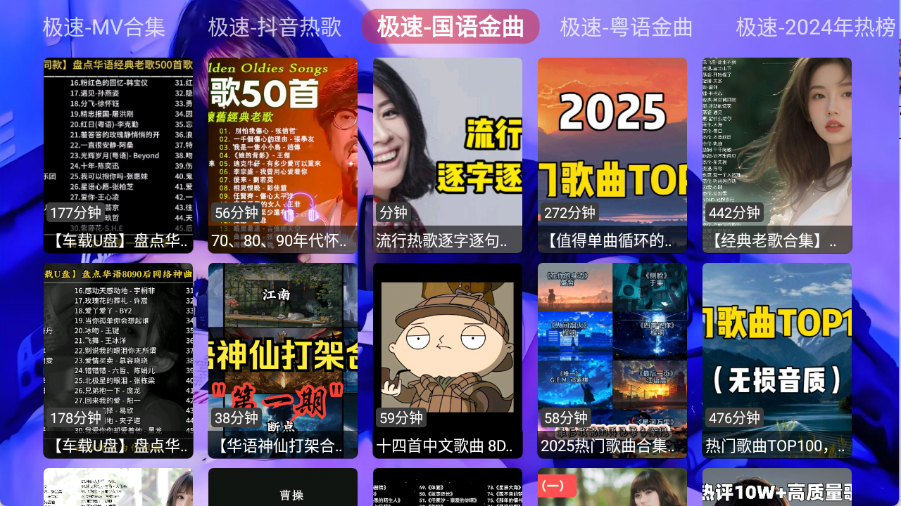The image size is (901, 506).
Task: Open the 177分钟 【车载U盘】盘点华 video
Action: (x=118, y=153)
